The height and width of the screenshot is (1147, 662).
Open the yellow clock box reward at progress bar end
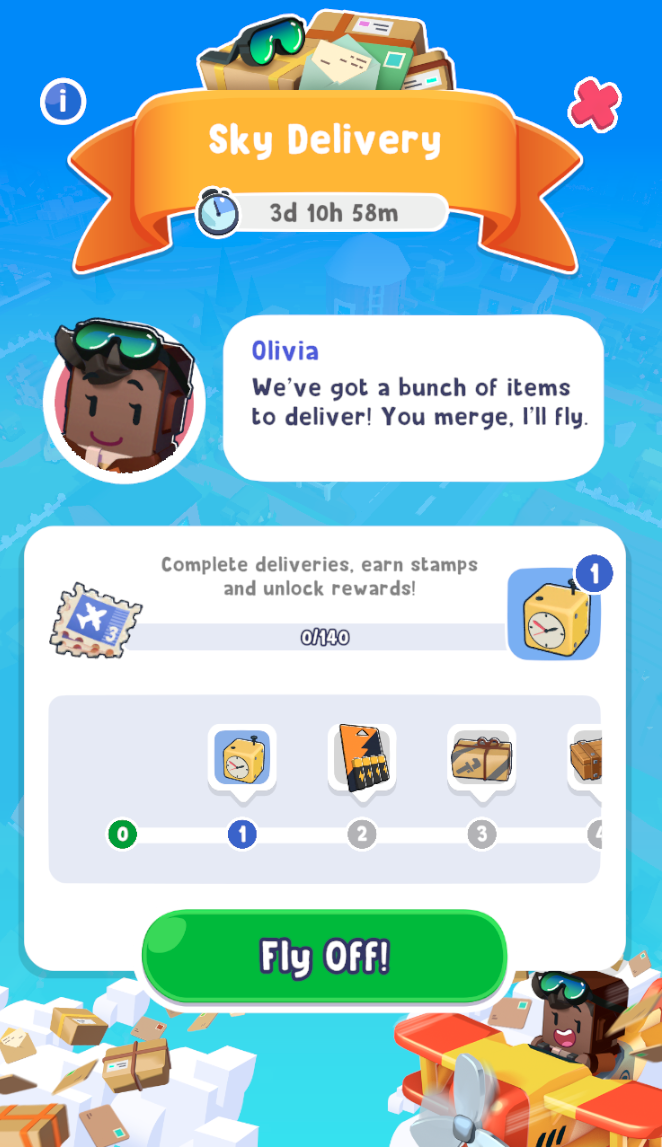pos(555,613)
